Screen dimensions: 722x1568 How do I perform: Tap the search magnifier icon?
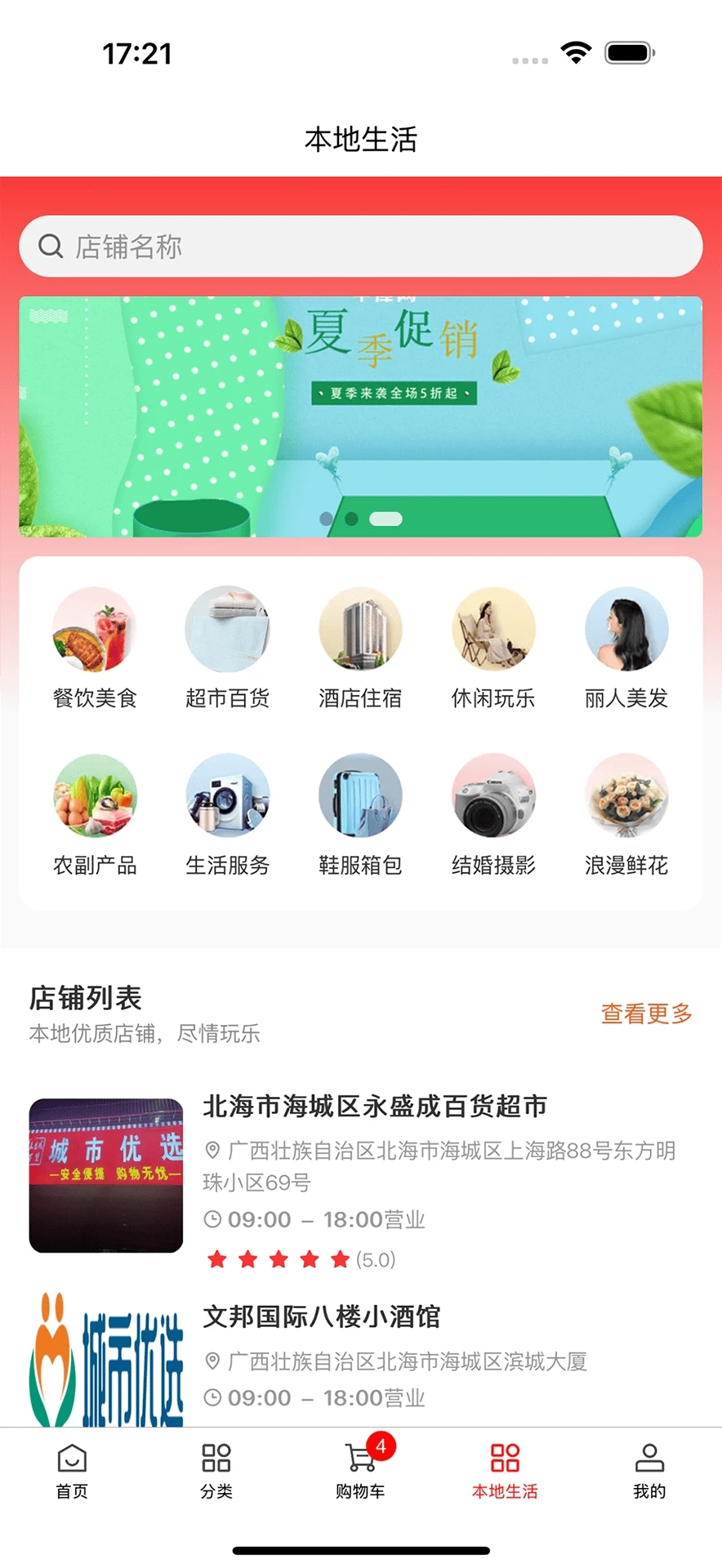tap(50, 246)
